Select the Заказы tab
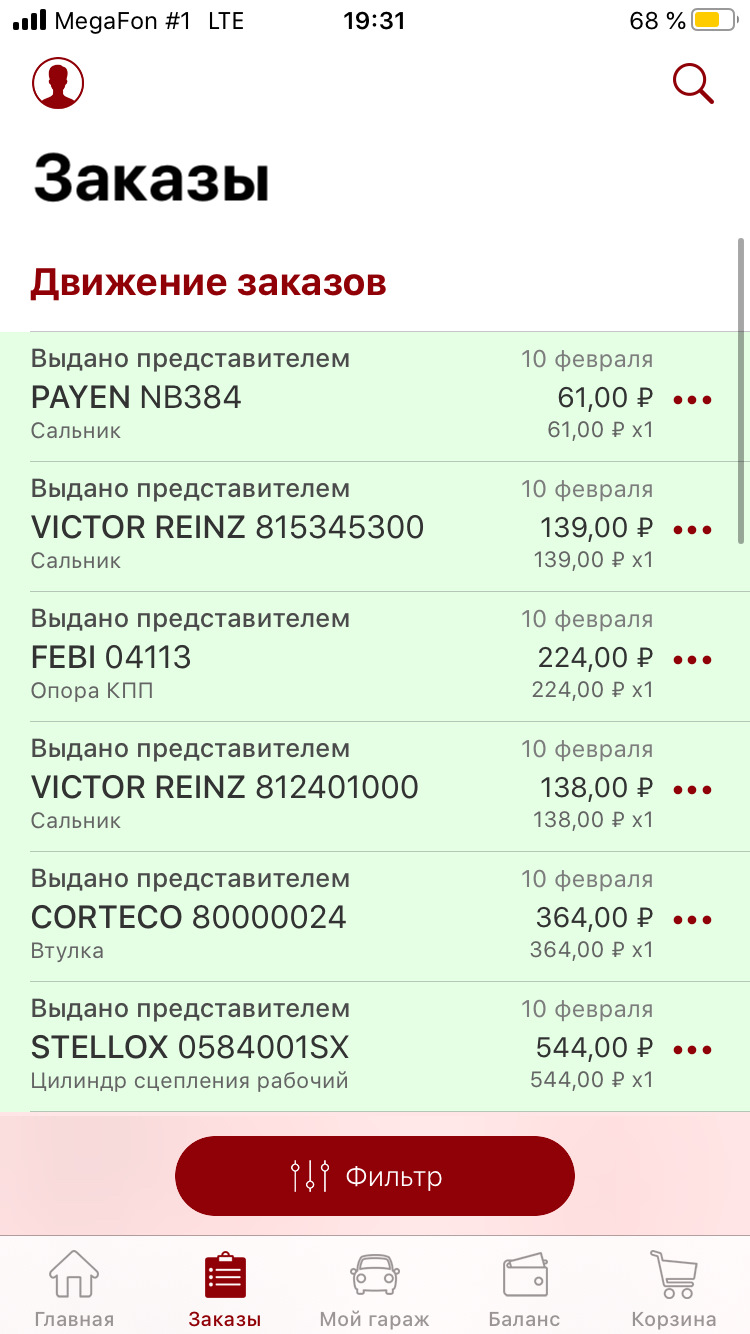The height and width of the screenshot is (1334, 750). 225,1290
